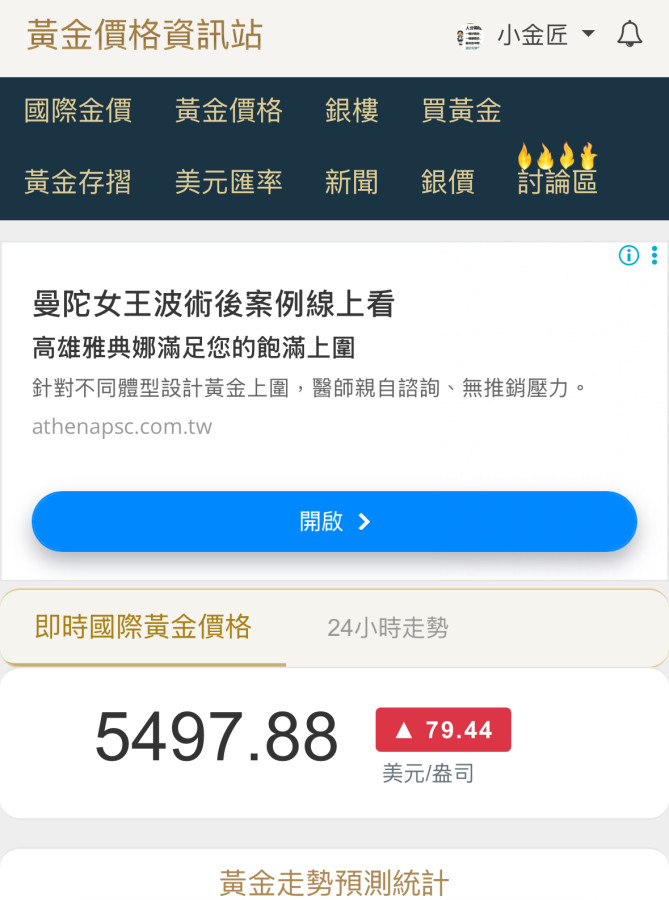Go to 國際金價 page
This screenshot has width=669, height=900.
coord(78,110)
